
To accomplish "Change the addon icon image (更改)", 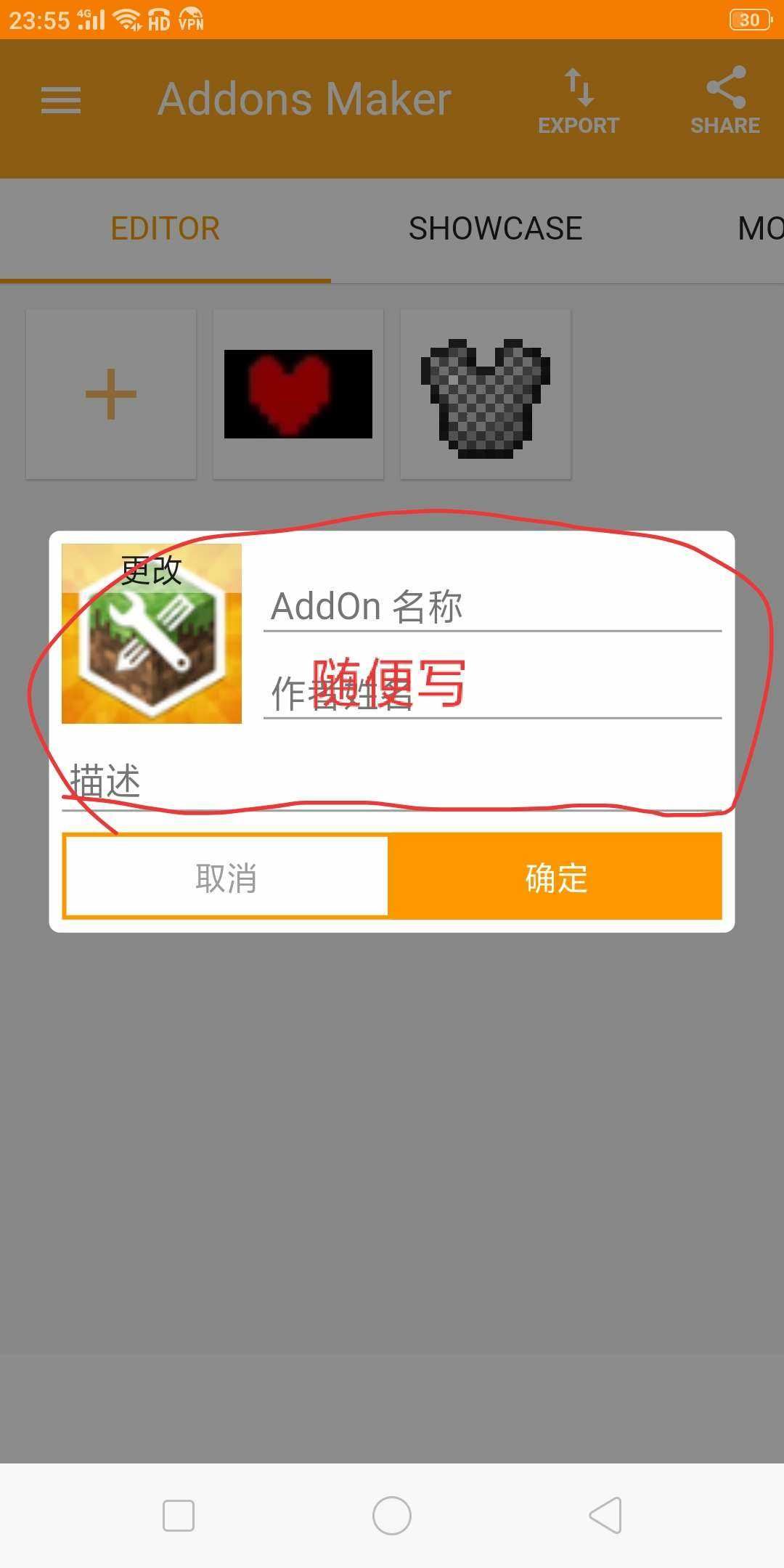I will point(152,634).
